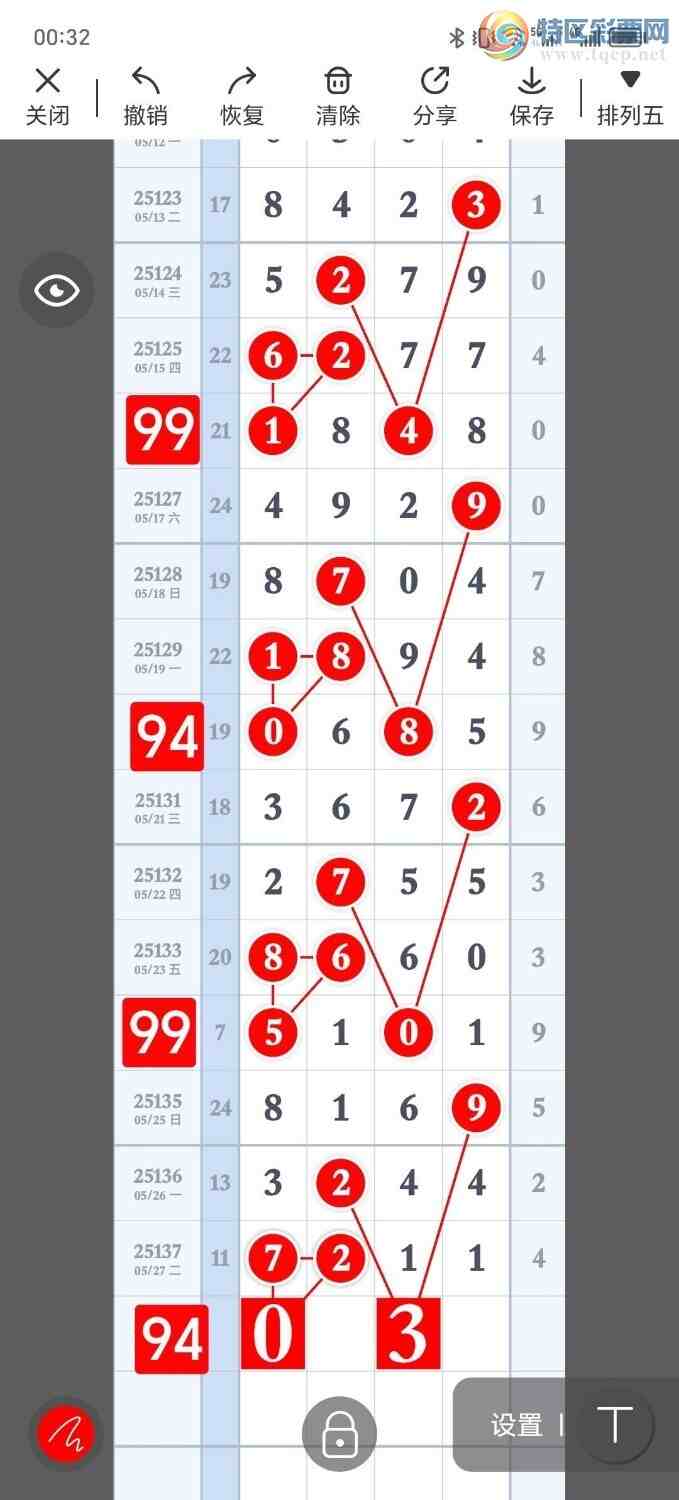Undo the last drawing stroke
Screen dimensions: 679x1500
[145, 97]
